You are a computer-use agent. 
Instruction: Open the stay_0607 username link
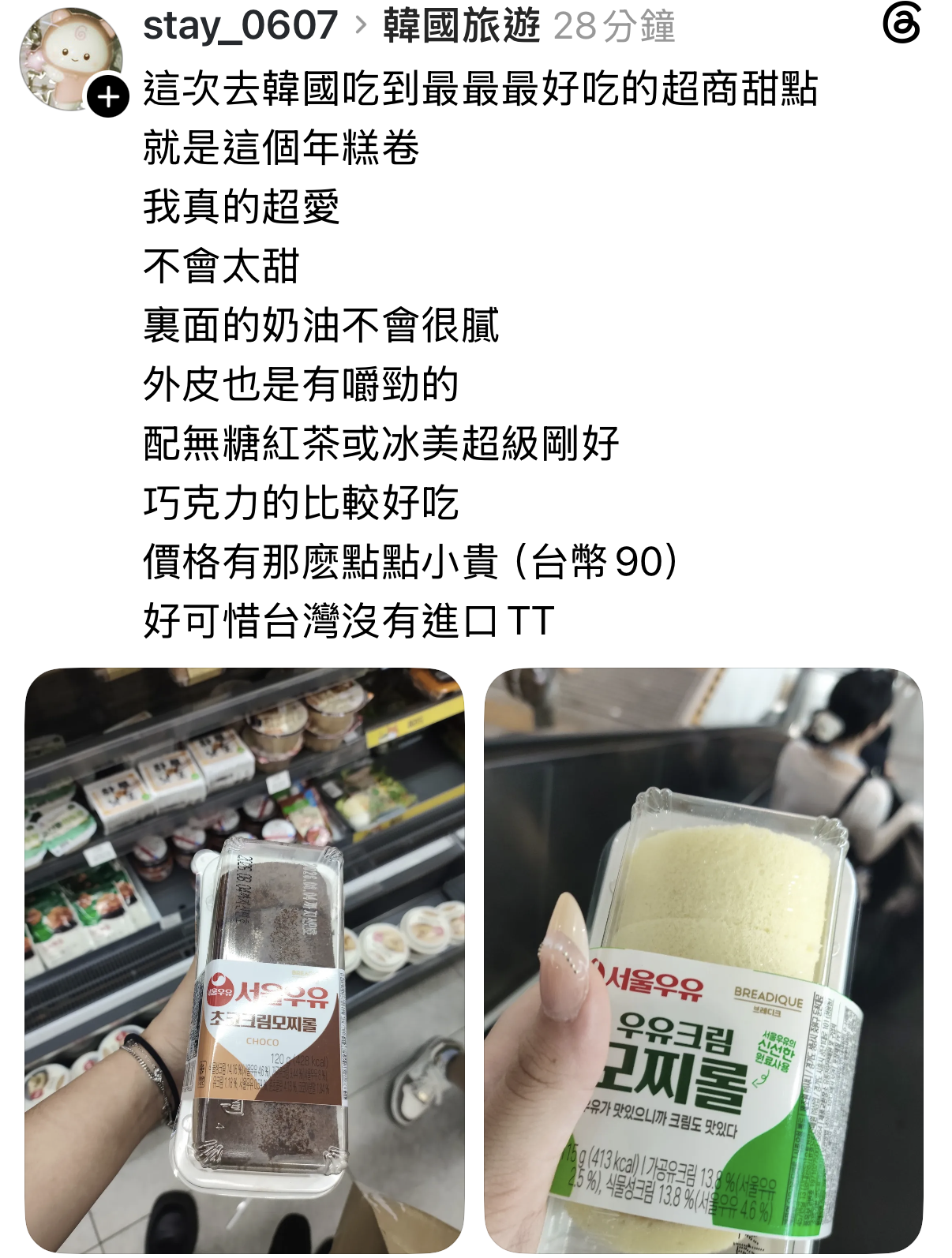click(x=241, y=26)
